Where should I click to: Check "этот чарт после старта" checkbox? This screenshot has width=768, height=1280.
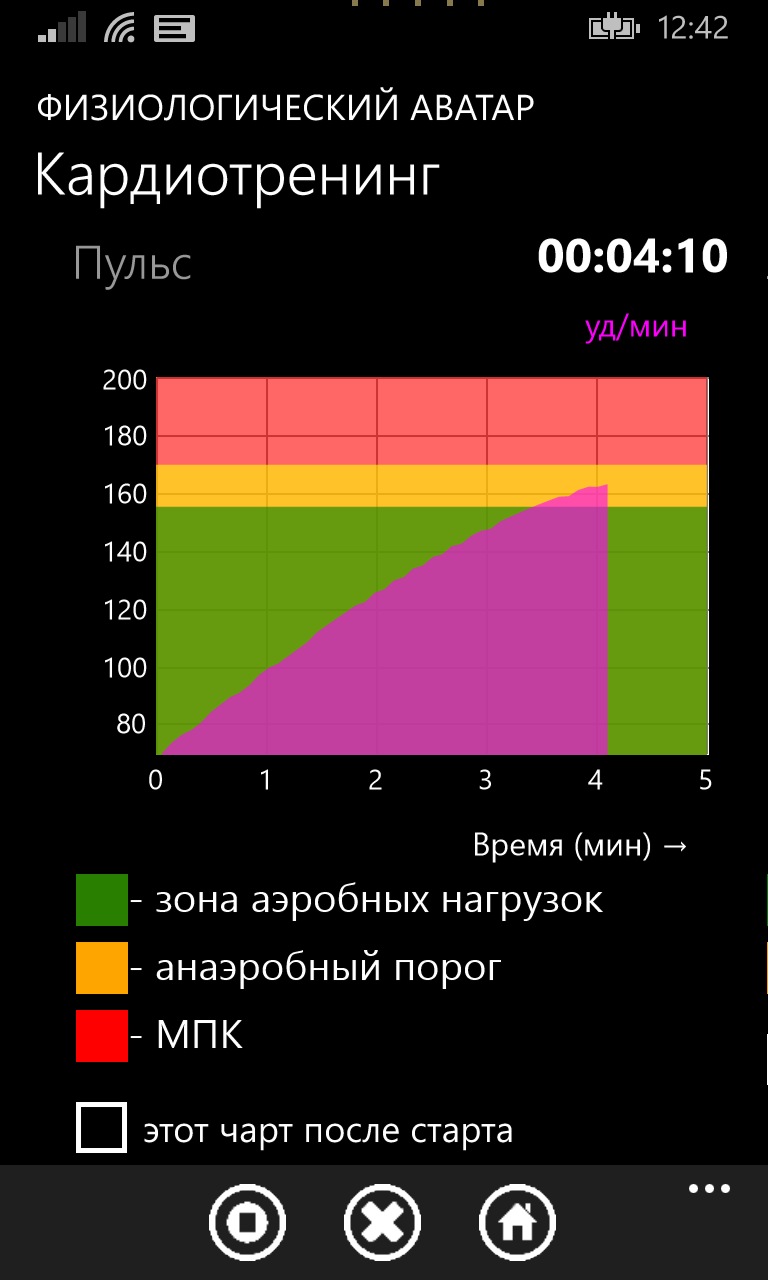(x=101, y=1128)
